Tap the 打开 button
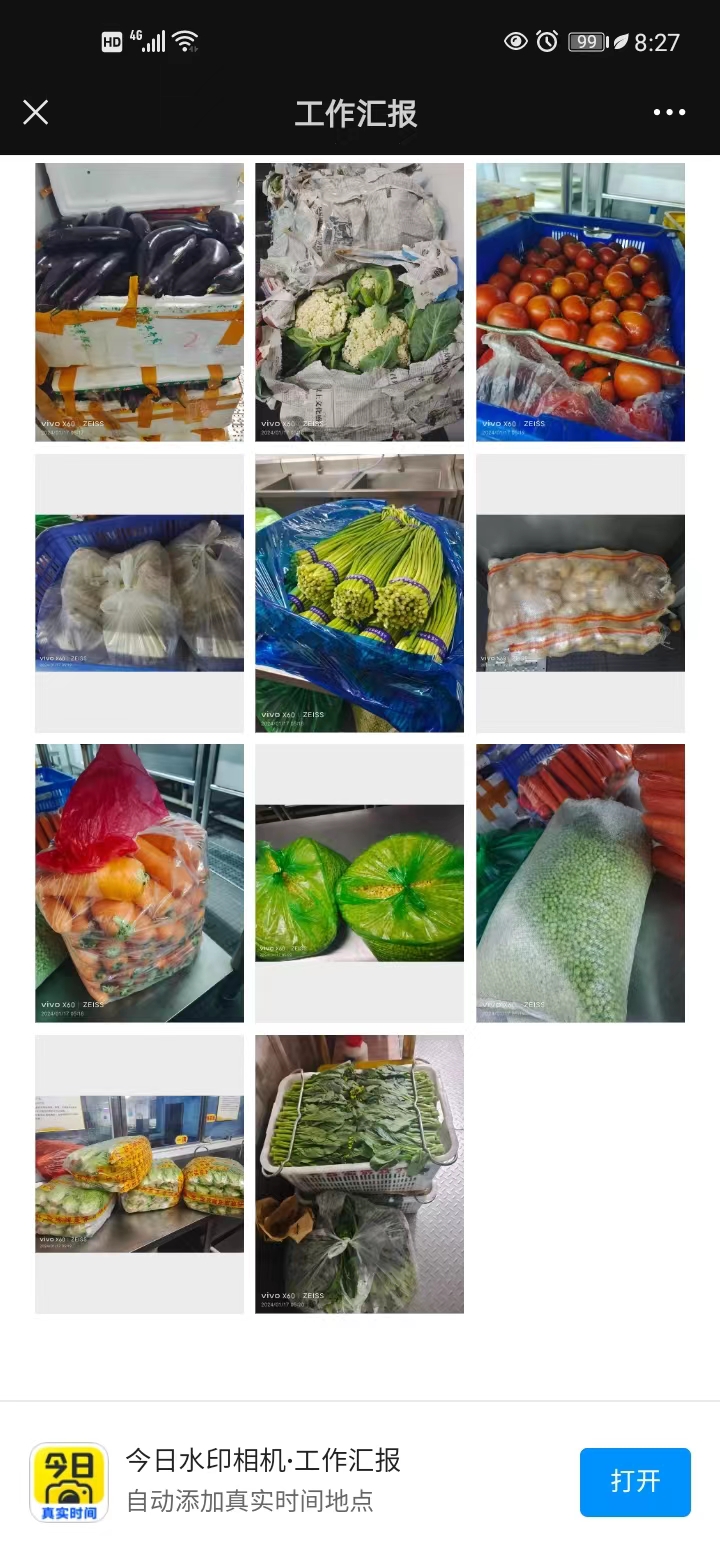This screenshot has height=1560, width=720. pos(635,1481)
